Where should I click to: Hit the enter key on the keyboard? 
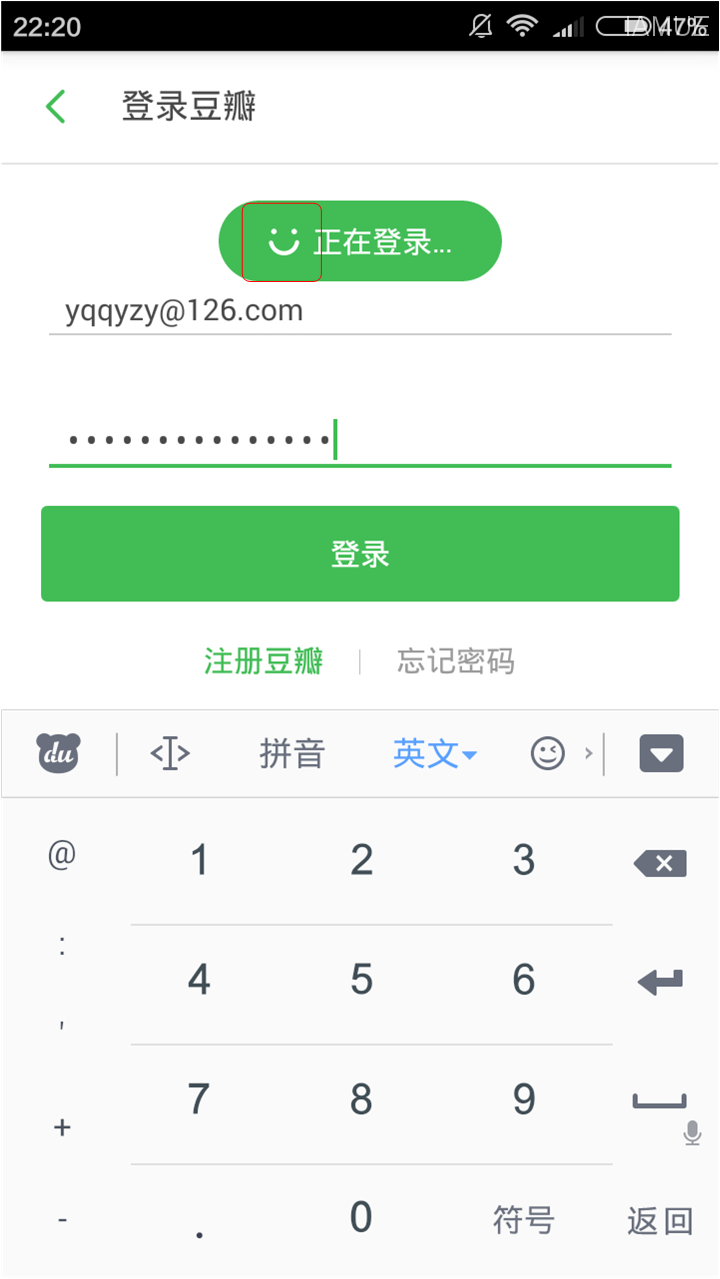(x=660, y=982)
